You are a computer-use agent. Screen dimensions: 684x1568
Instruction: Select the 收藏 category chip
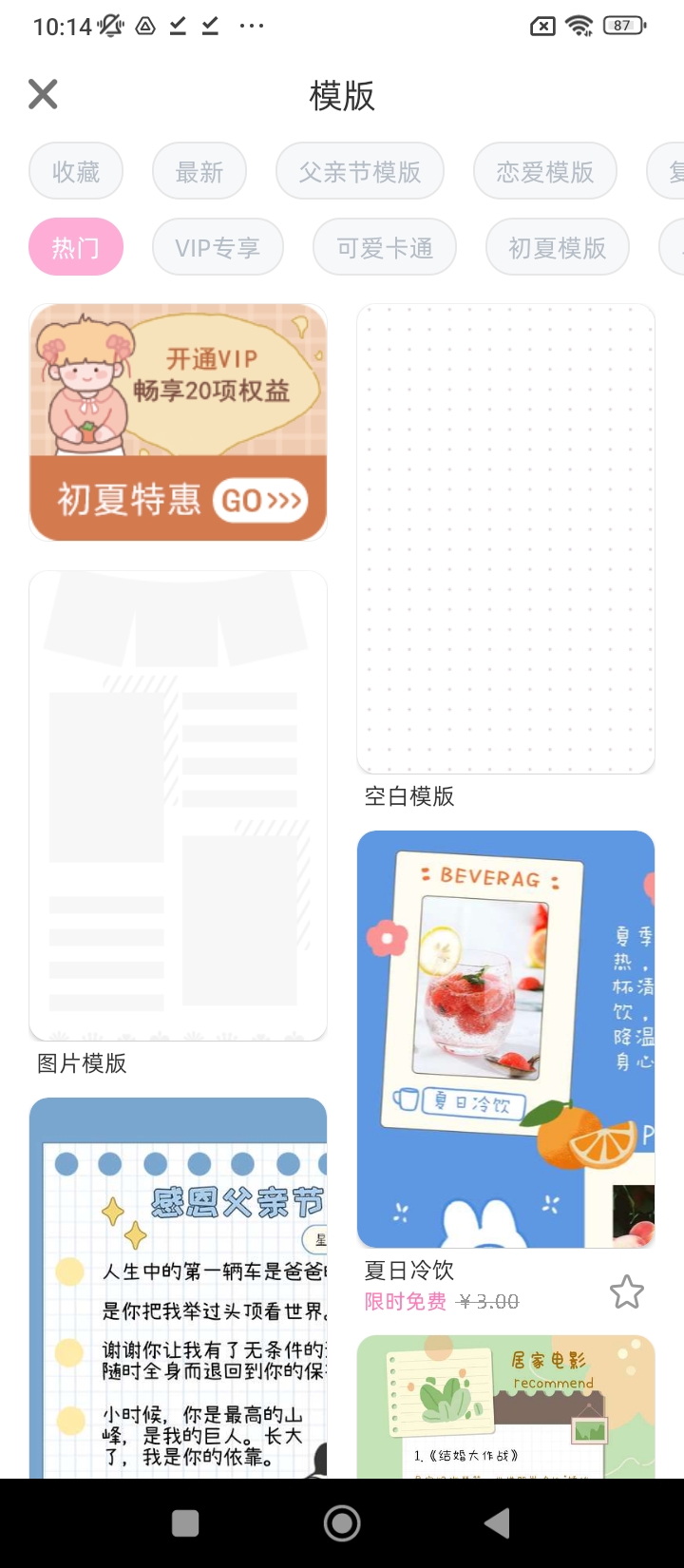click(76, 171)
